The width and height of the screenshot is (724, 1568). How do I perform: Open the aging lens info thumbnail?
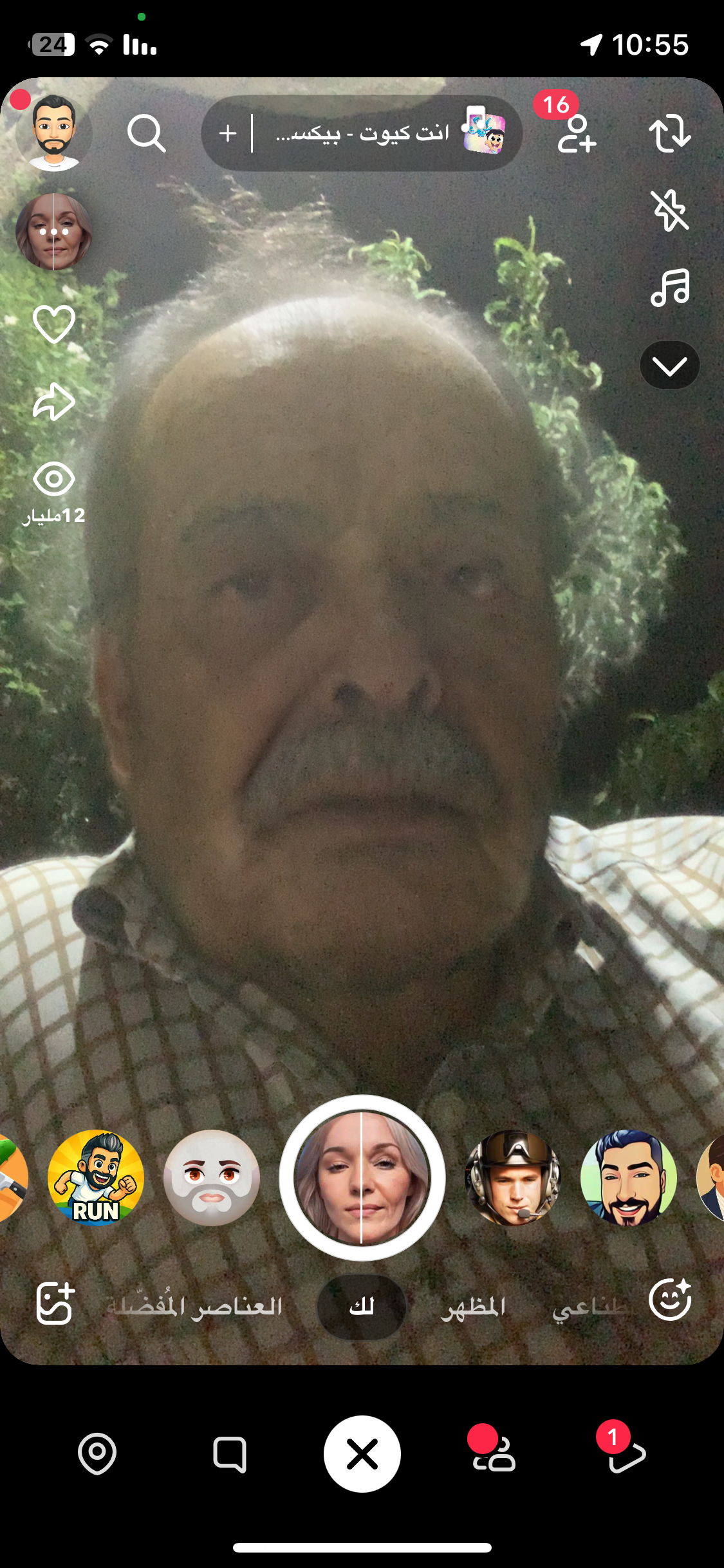coord(53,232)
